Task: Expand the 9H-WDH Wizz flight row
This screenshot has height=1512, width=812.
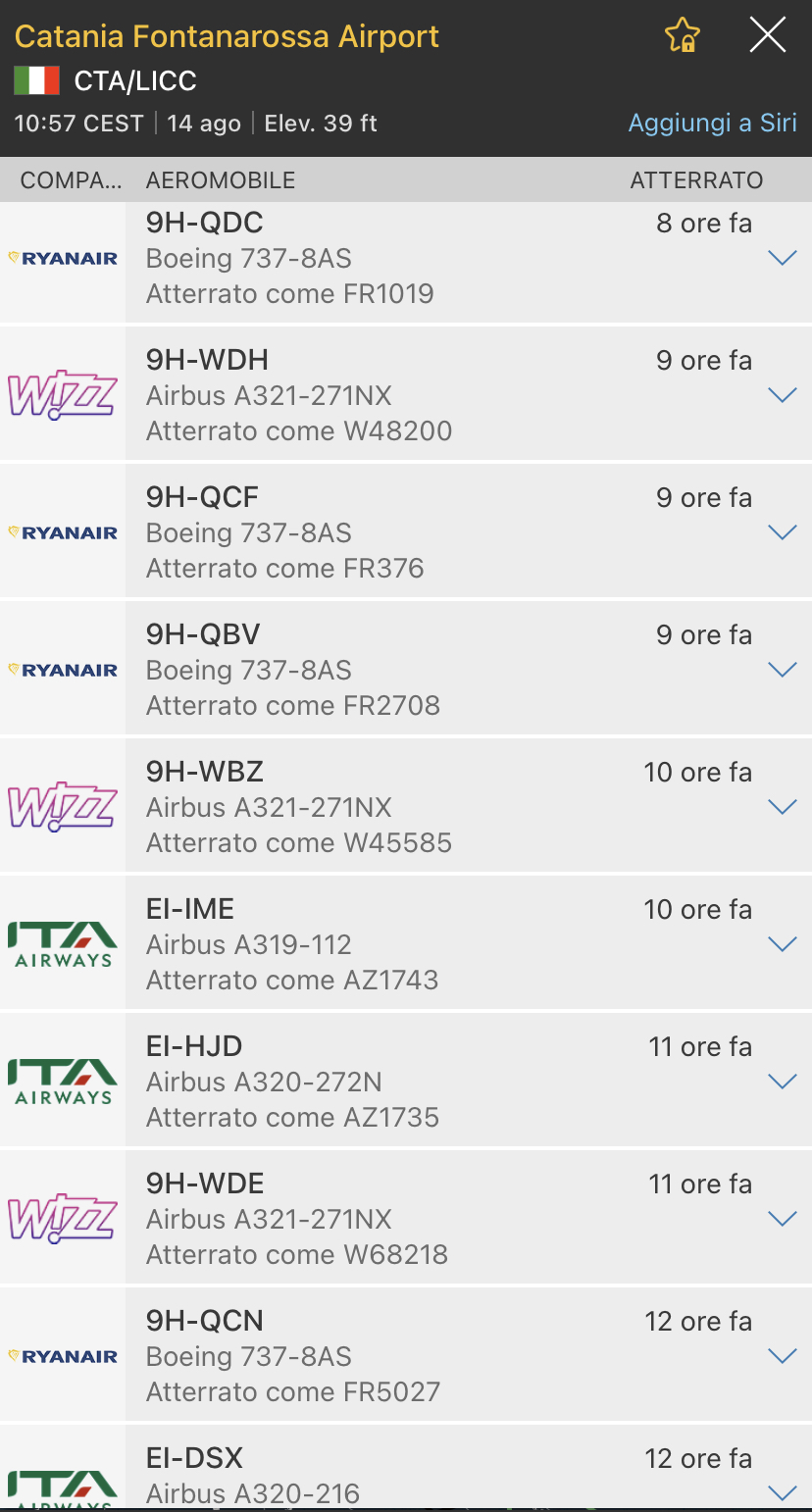Action: pyautogui.click(x=782, y=395)
